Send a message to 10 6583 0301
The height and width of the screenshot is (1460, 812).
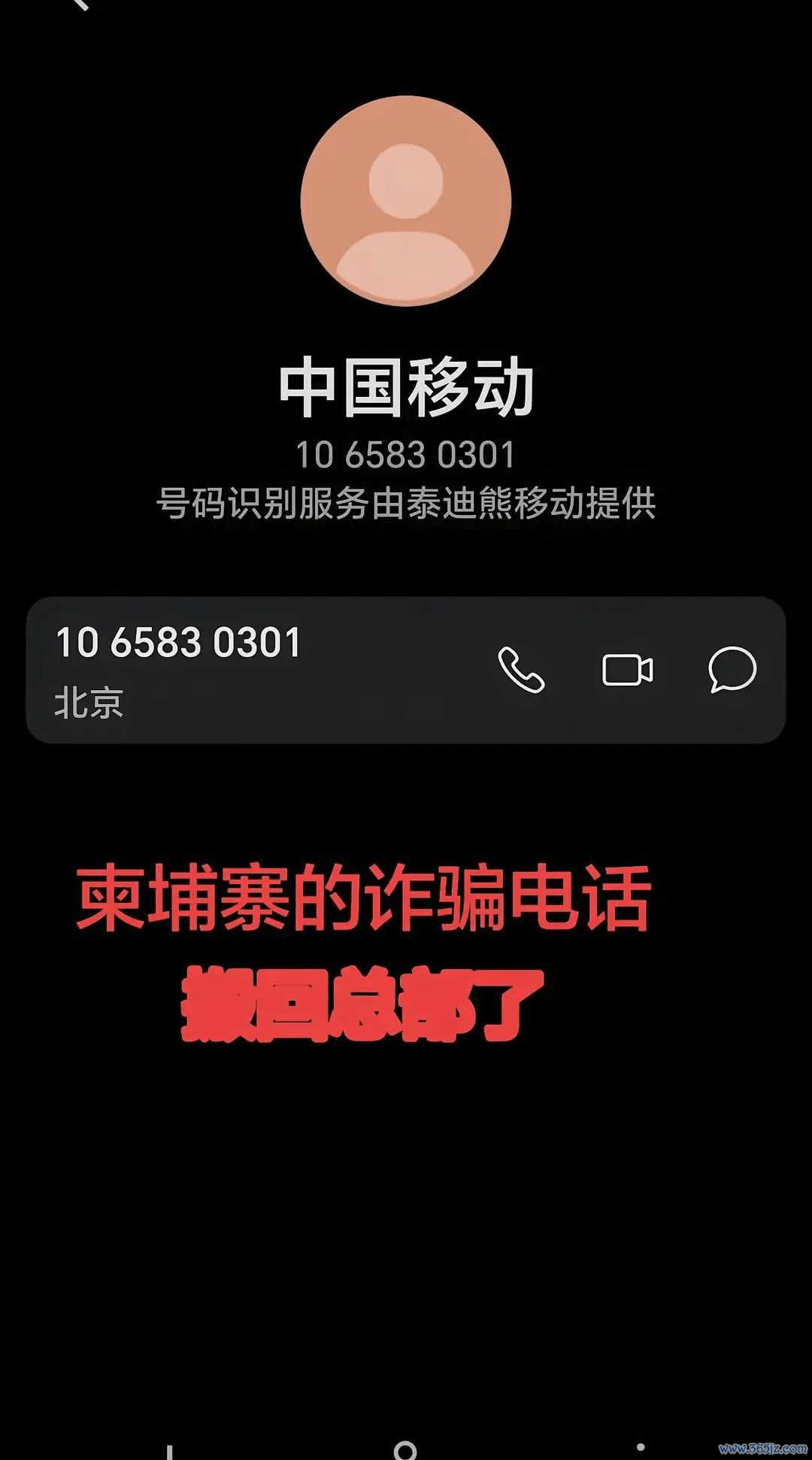732,669
